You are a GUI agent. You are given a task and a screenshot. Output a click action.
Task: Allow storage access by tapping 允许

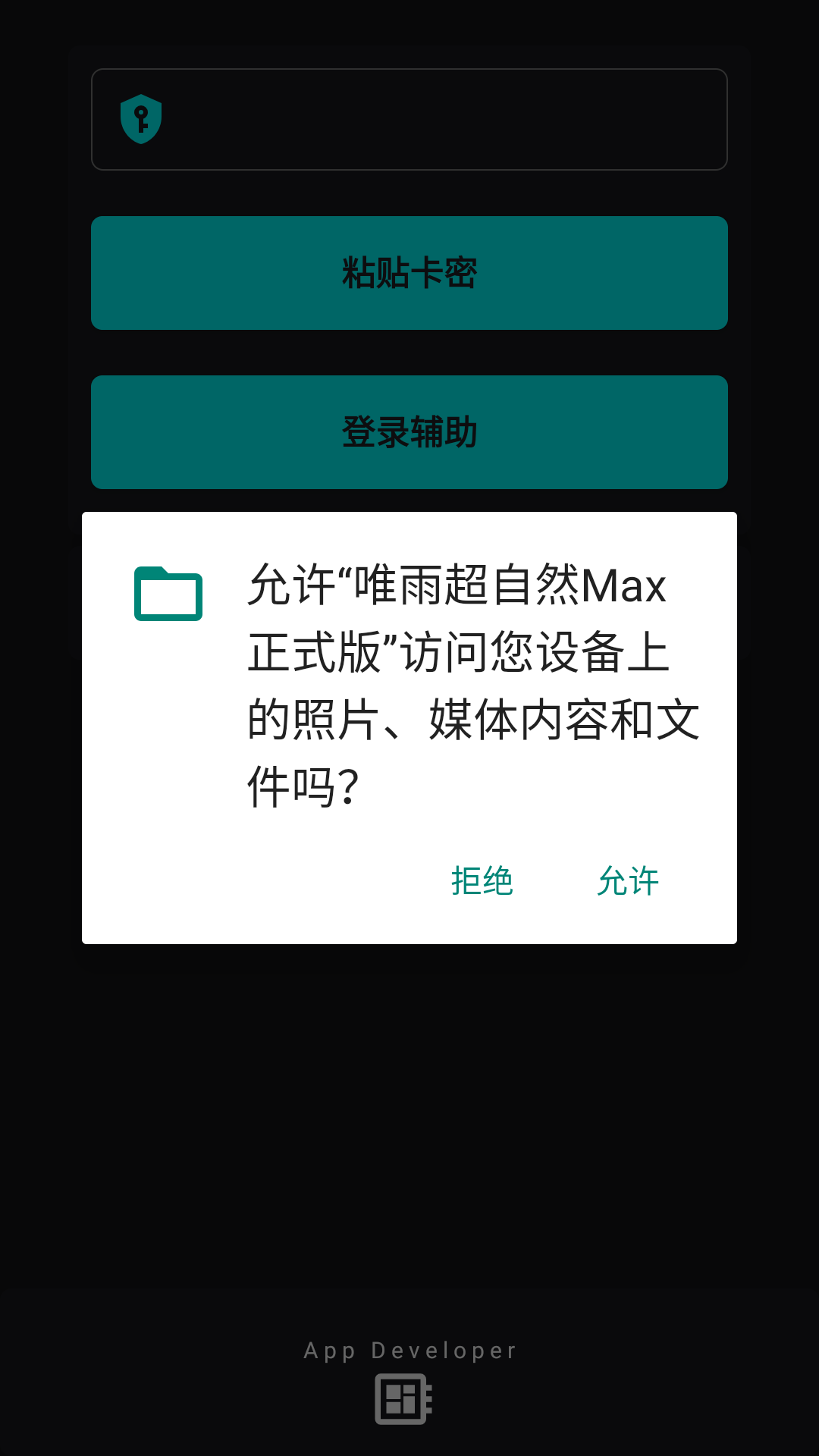pyautogui.click(x=628, y=881)
